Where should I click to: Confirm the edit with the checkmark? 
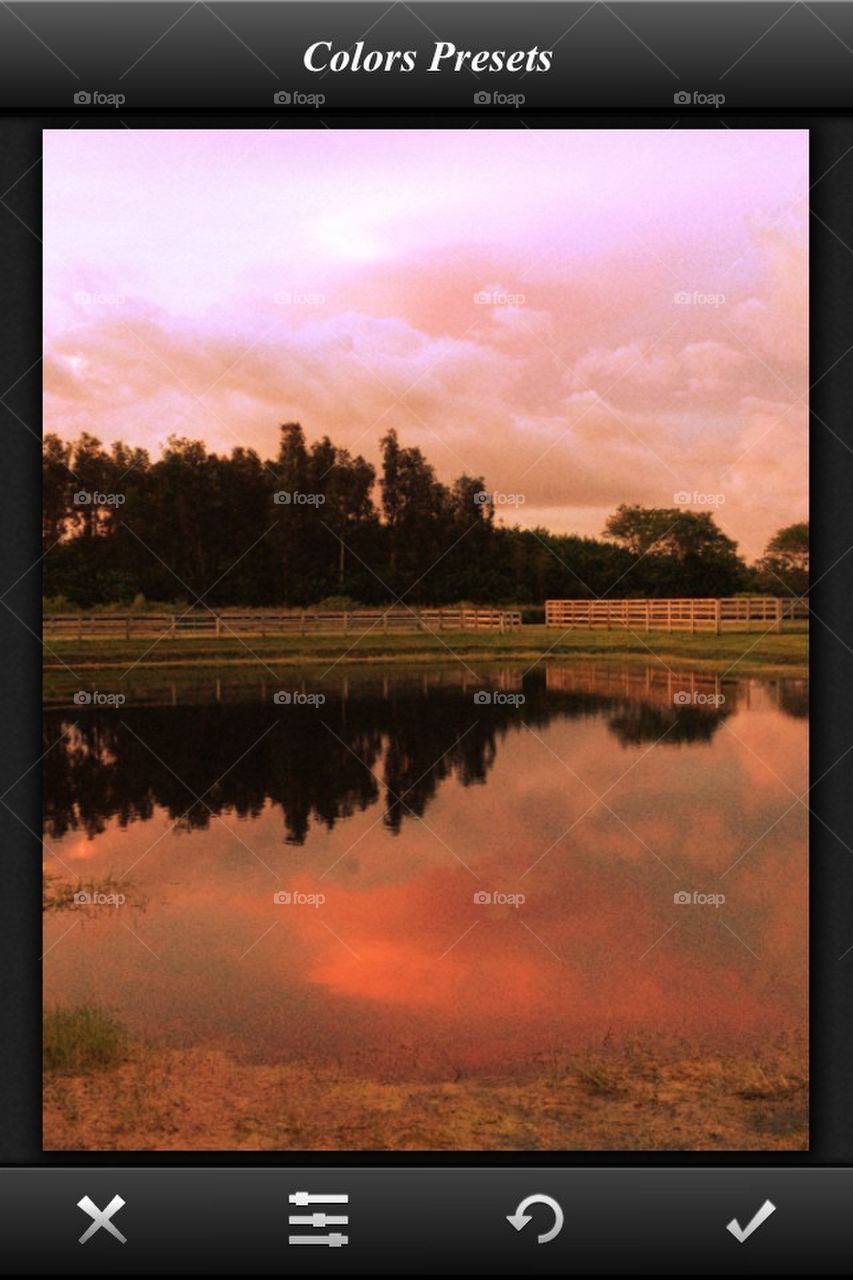(750, 1220)
